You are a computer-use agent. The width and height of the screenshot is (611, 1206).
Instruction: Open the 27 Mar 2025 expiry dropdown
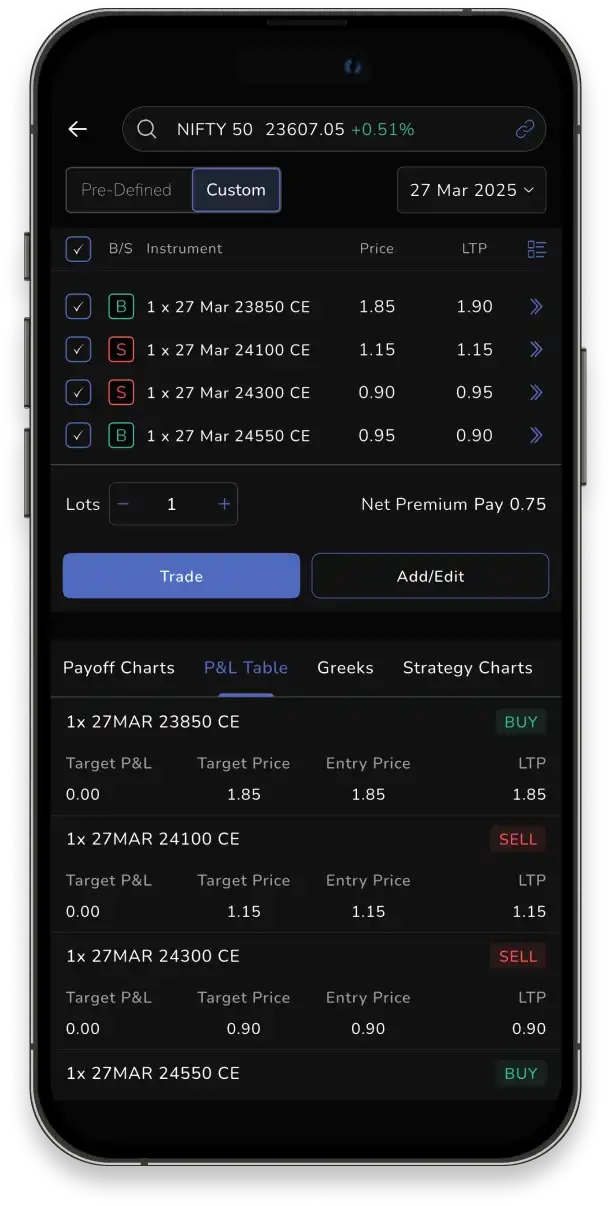click(x=471, y=190)
